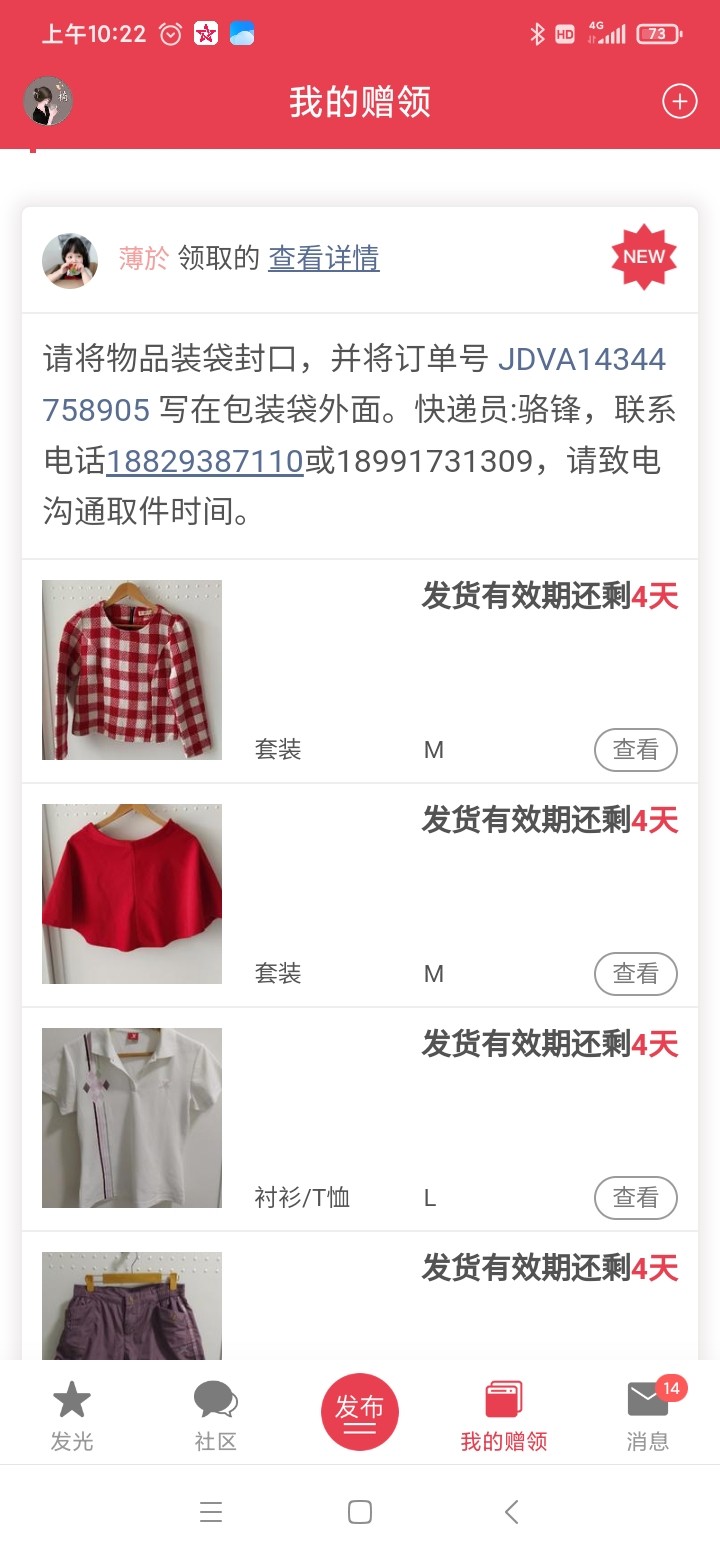View the 衬衫/T恤 white polo item
Viewport: 720px width, 1560px height.
point(635,1198)
